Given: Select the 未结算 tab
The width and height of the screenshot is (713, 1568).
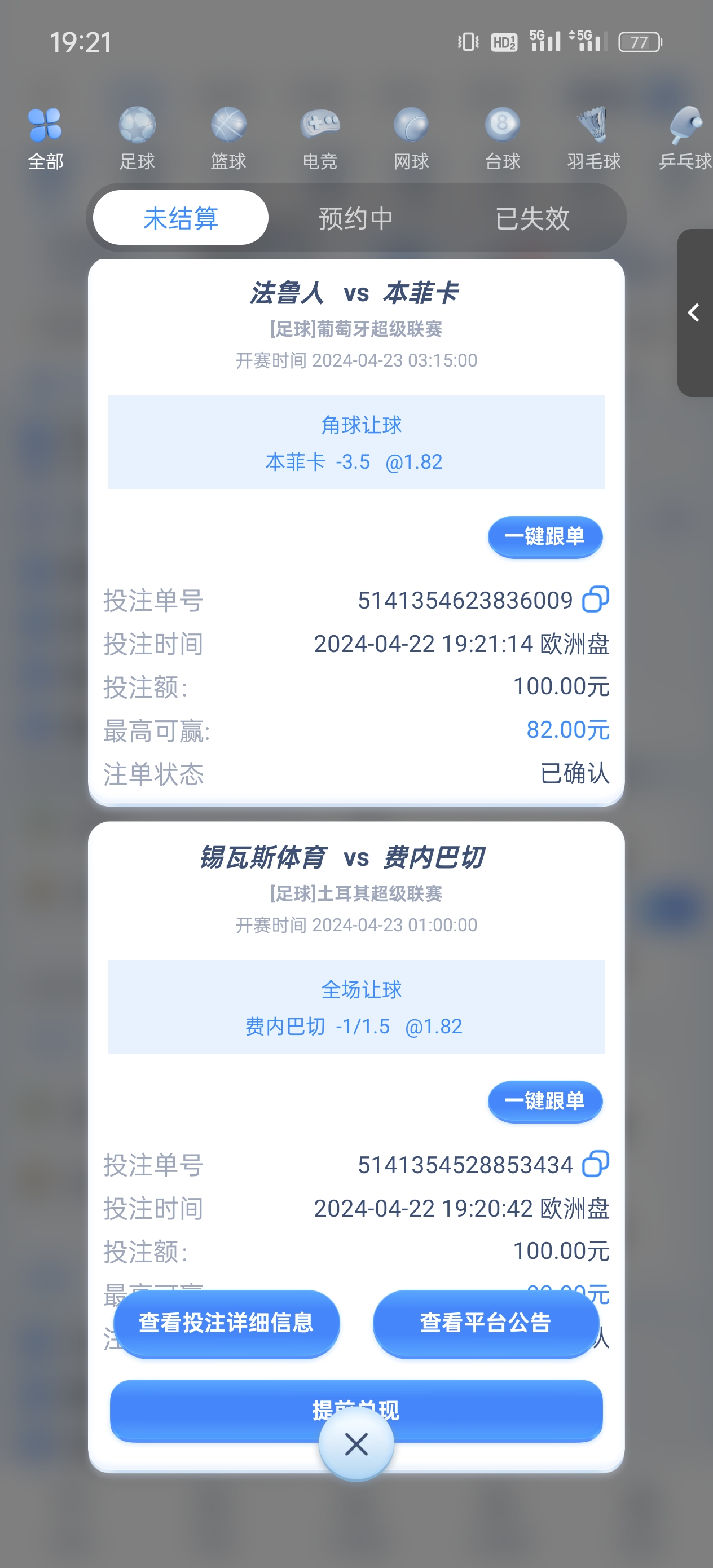Looking at the screenshot, I should 181,218.
